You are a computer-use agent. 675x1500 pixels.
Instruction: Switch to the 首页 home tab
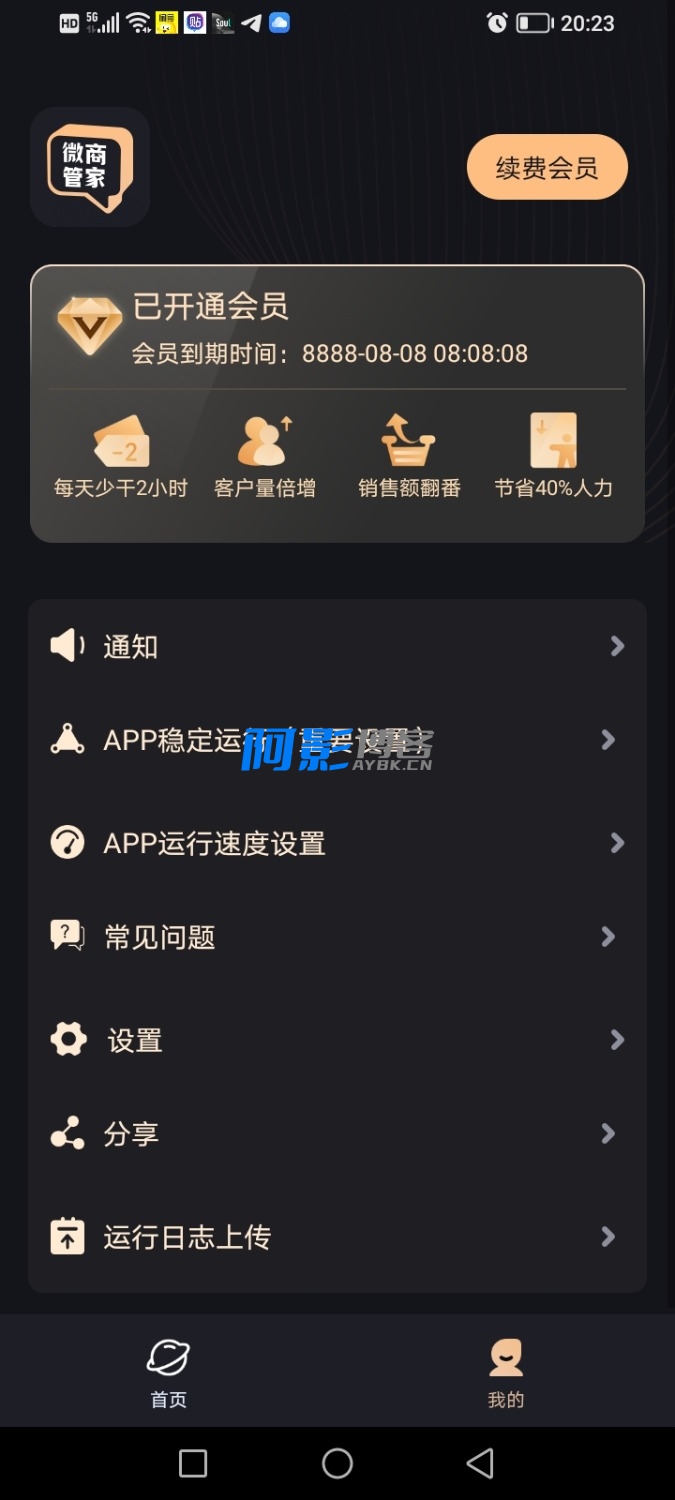(x=168, y=1372)
